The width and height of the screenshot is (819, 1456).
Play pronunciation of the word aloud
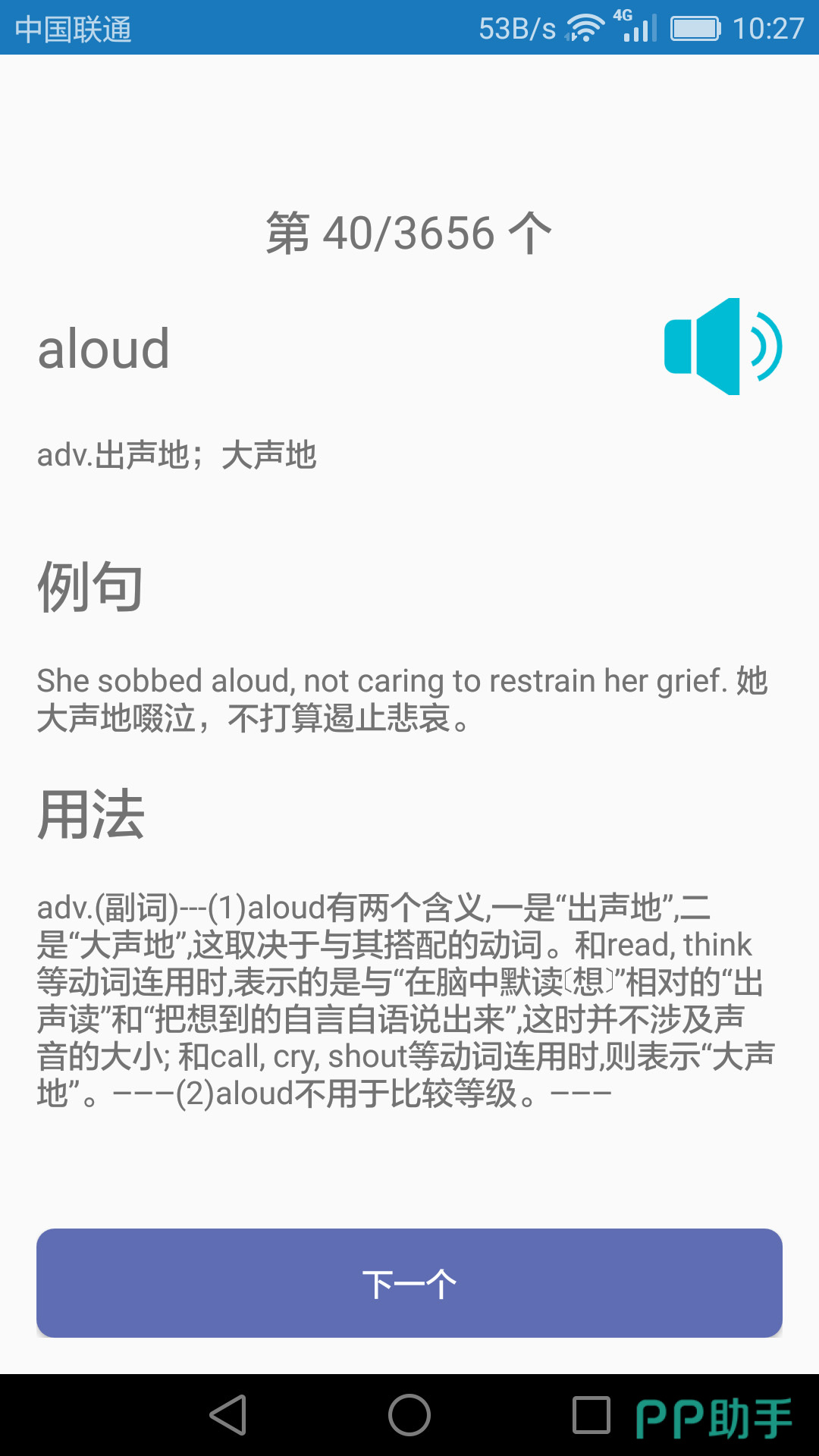point(722,347)
